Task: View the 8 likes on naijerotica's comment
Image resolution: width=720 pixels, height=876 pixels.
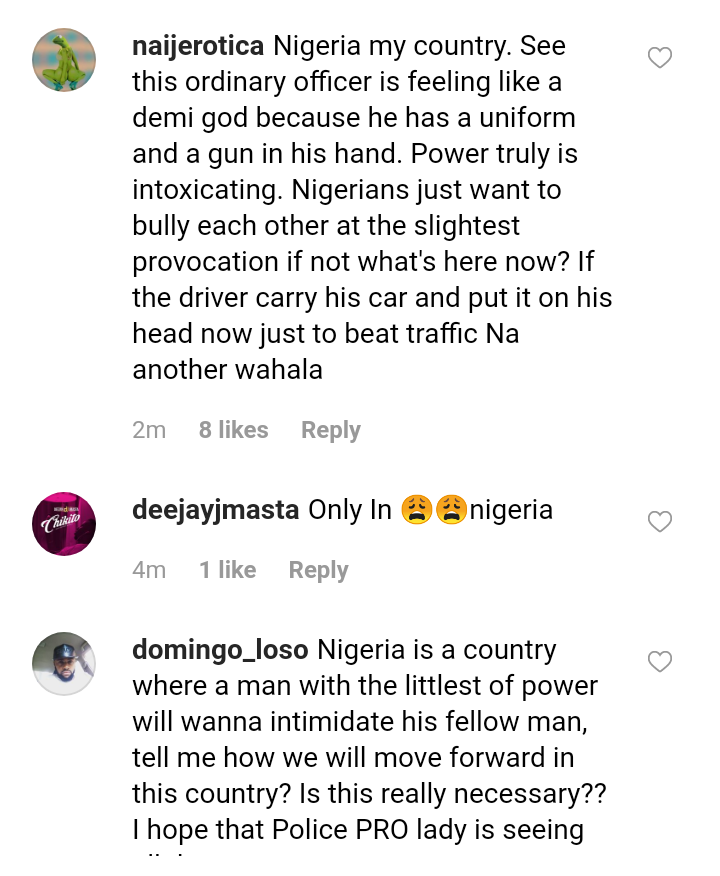Action: click(233, 430)
